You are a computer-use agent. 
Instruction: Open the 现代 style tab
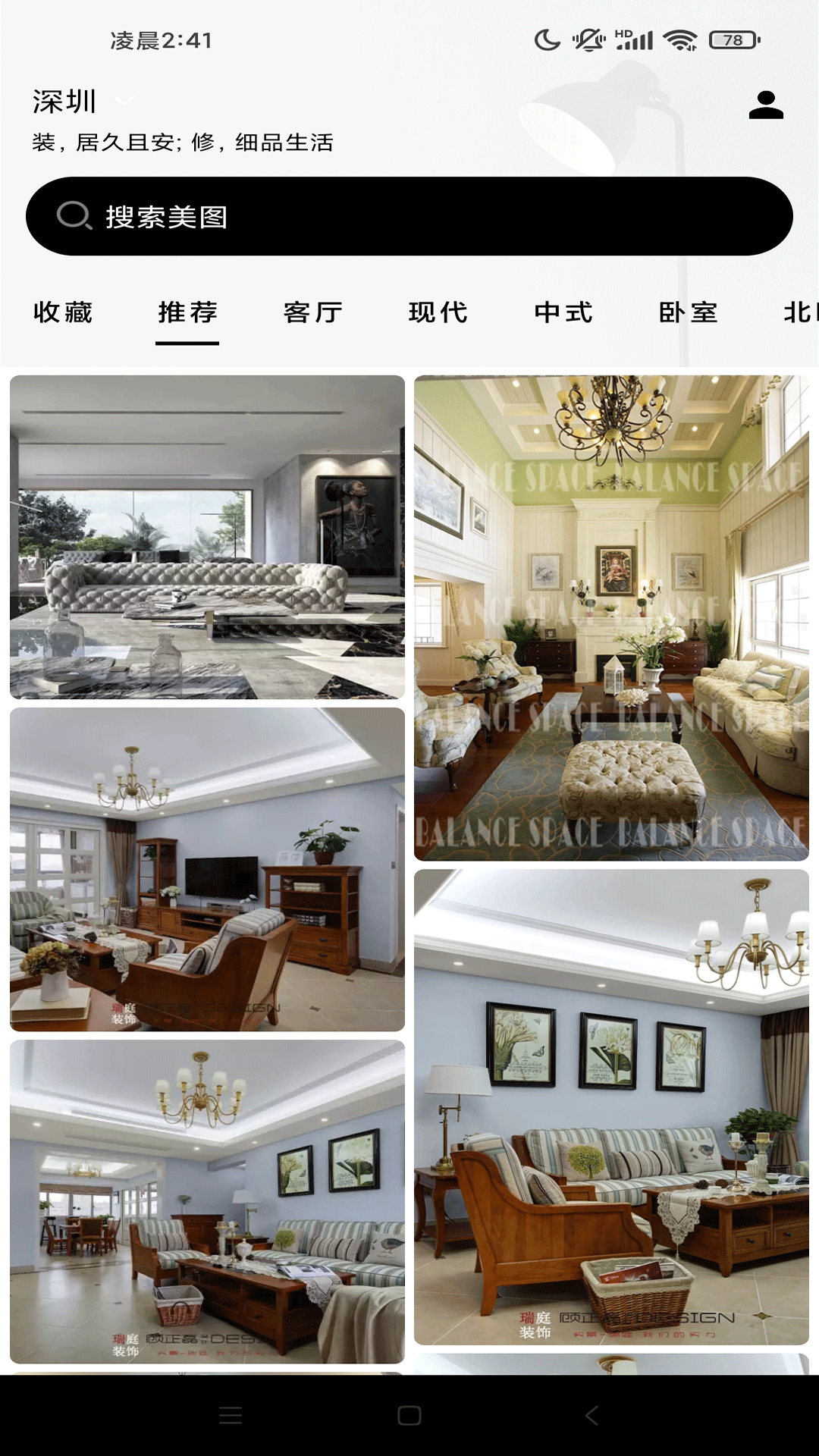point(438,312)
